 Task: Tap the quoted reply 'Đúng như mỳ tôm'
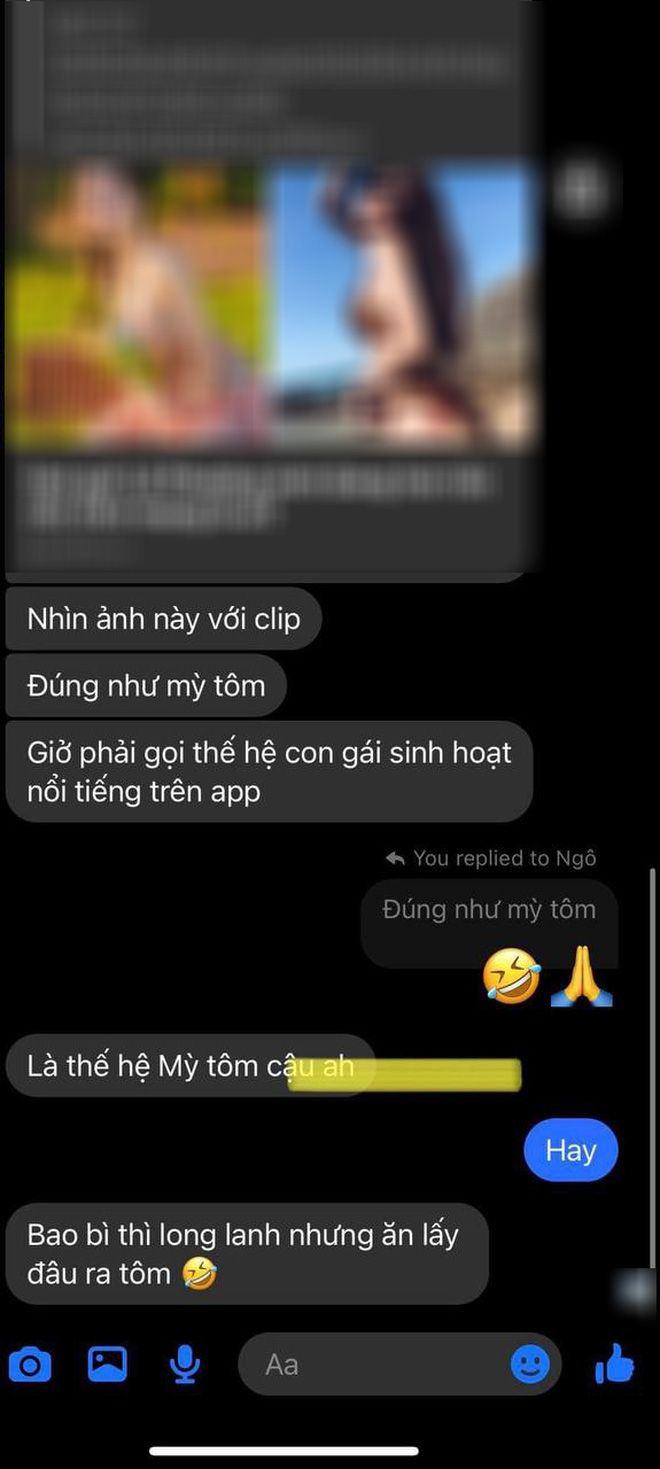488,910
